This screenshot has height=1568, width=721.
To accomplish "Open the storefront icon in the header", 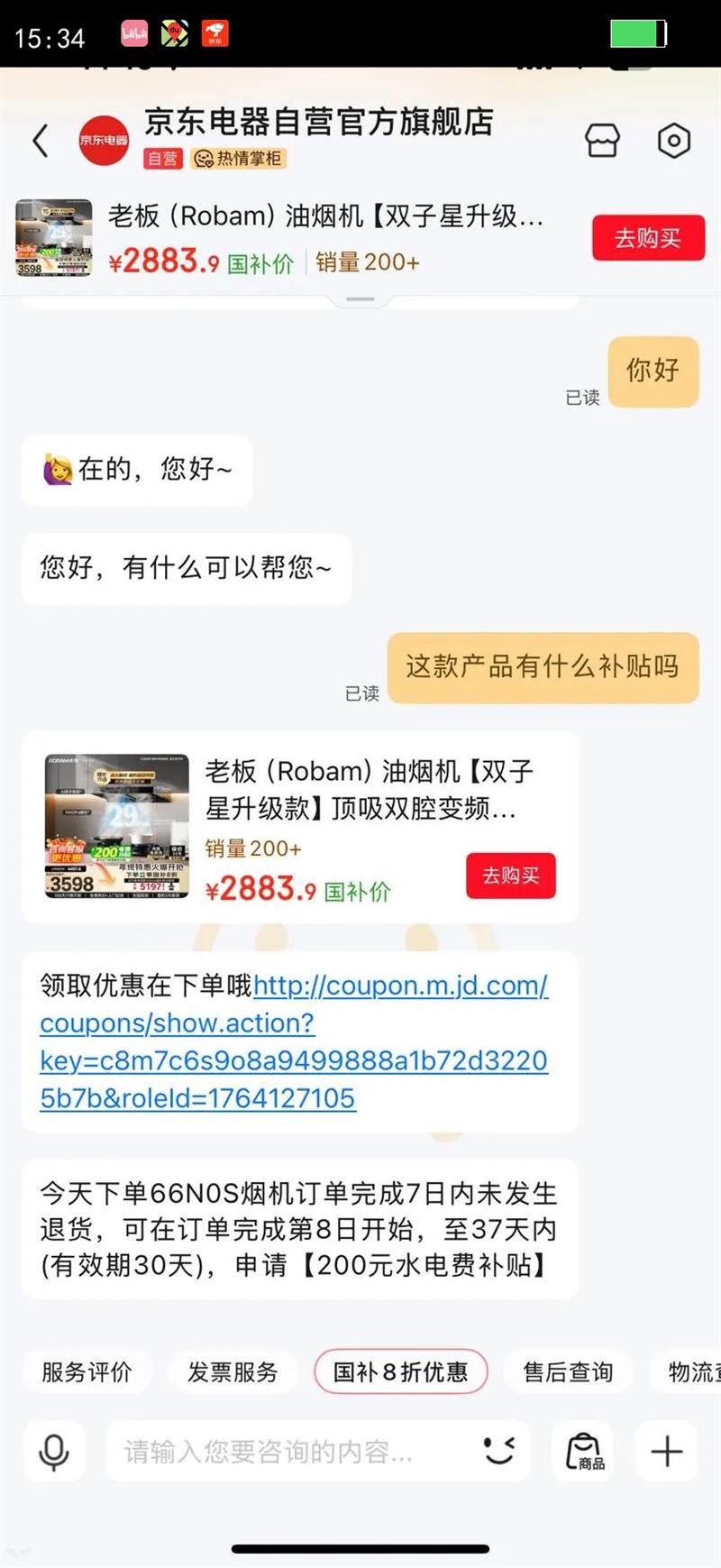I will pyautogui.click(x=602, y=141).
